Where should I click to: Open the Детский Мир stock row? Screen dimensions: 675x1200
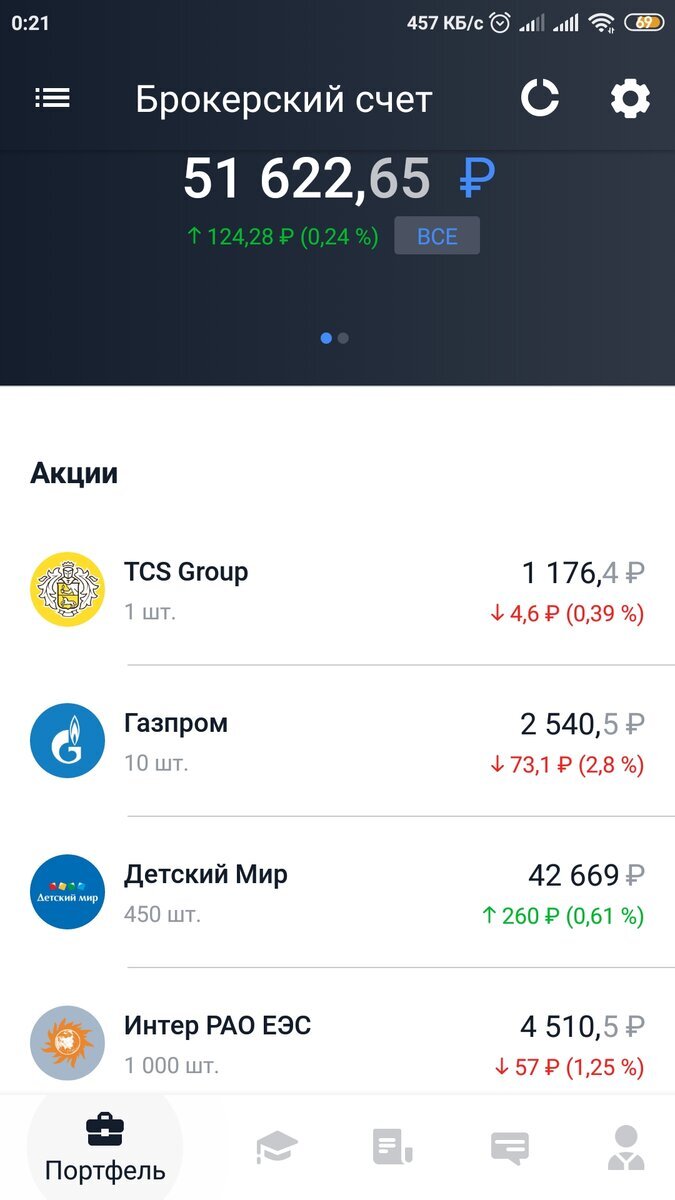pyautogui.click(x=337, y=892)
